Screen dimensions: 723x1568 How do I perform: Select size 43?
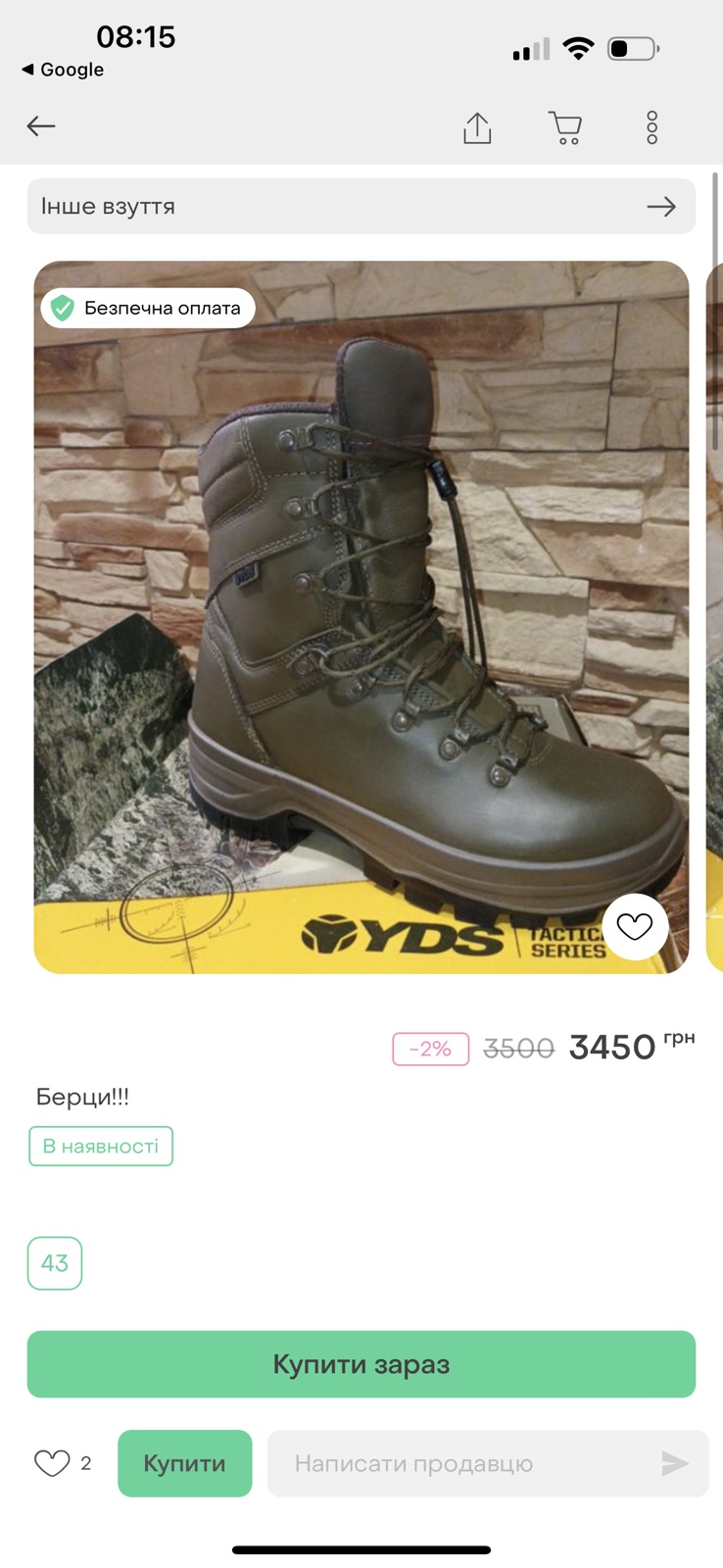[55, 1263]
